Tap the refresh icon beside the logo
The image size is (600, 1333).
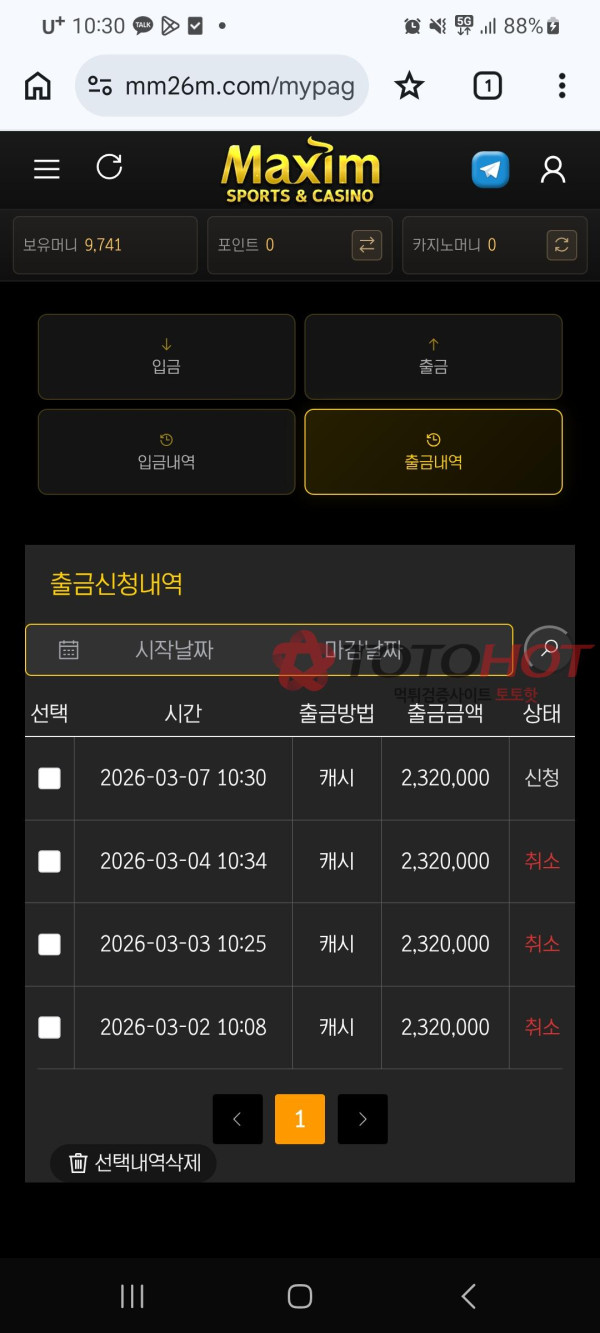pyautogui.click(x=109, y=167)
